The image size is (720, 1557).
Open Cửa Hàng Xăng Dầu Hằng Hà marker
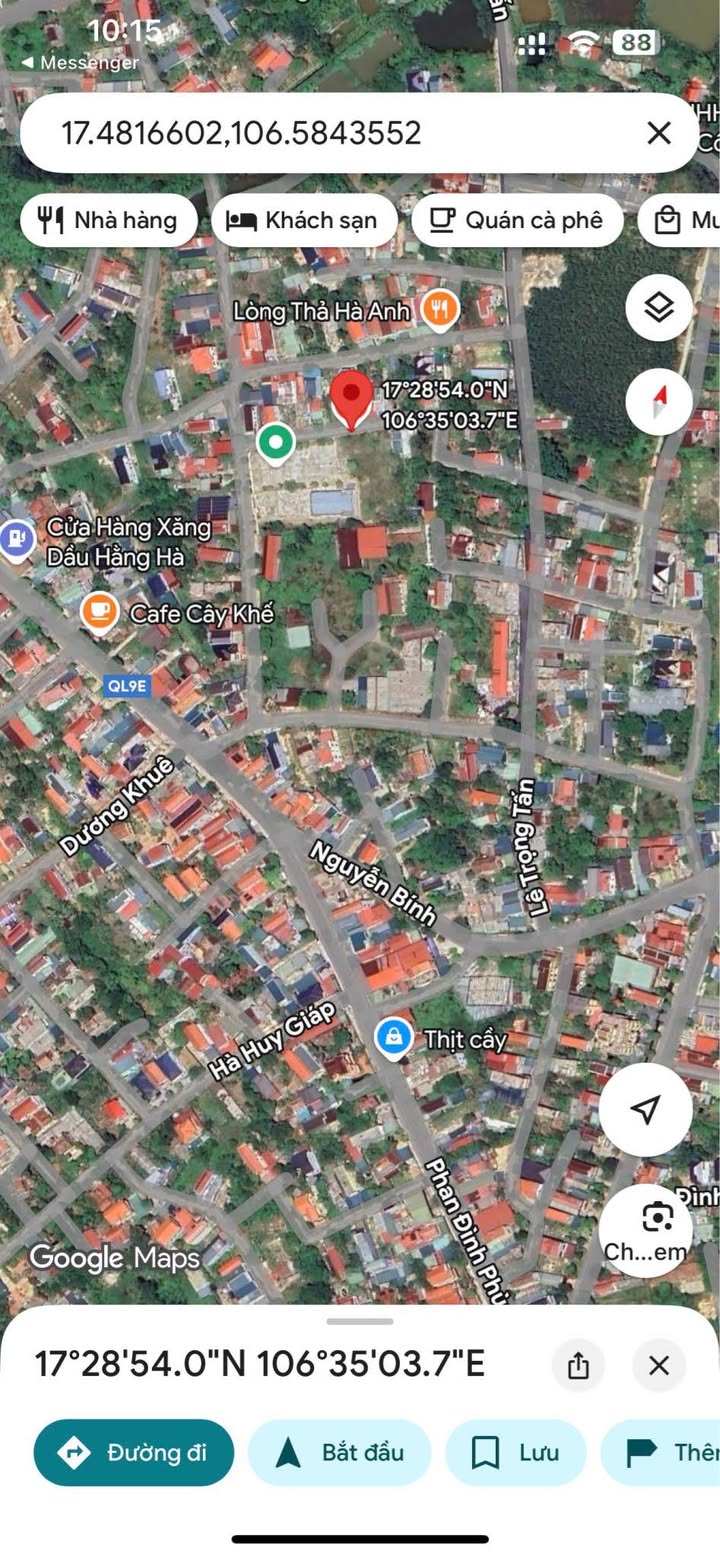pyautogui.click(x=16, y=540)
